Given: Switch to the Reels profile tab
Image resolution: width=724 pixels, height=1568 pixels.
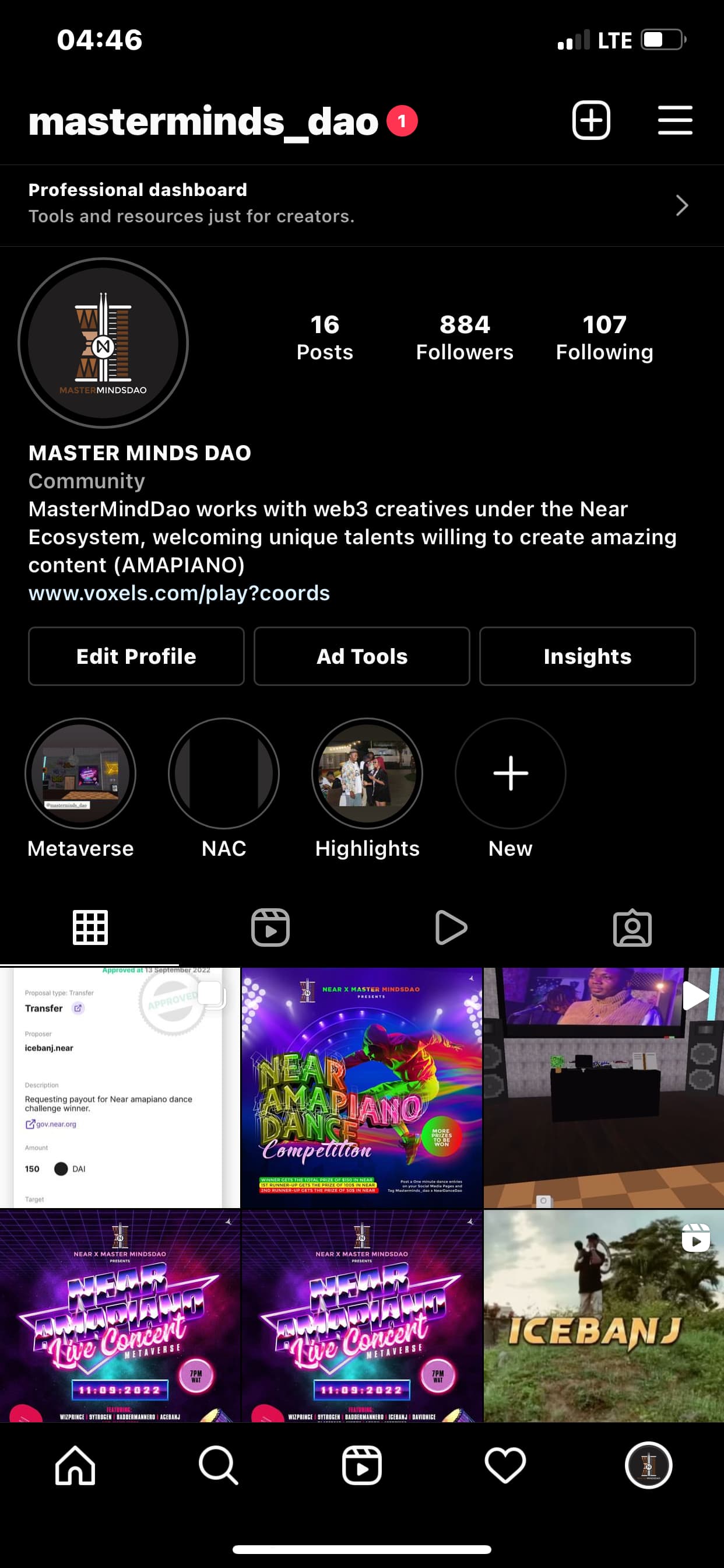Looking at the screenshot, I should (x=270, y=928).
